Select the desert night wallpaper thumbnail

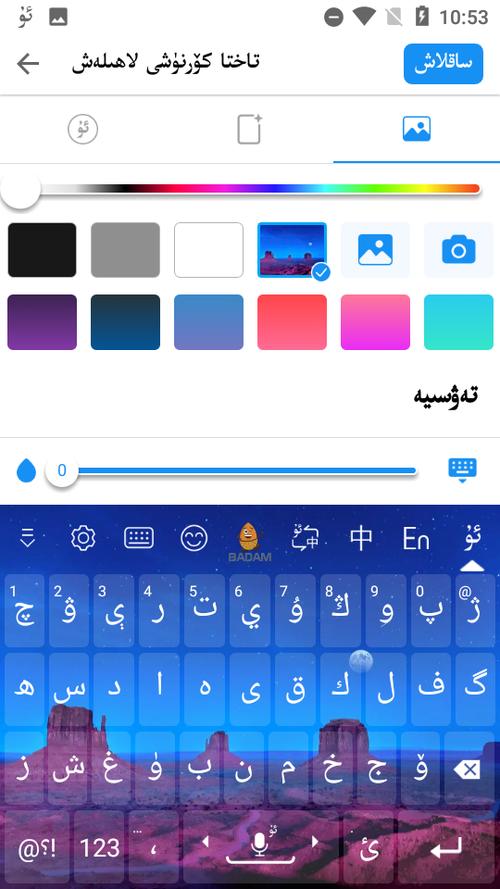click(x=292, y=250)
